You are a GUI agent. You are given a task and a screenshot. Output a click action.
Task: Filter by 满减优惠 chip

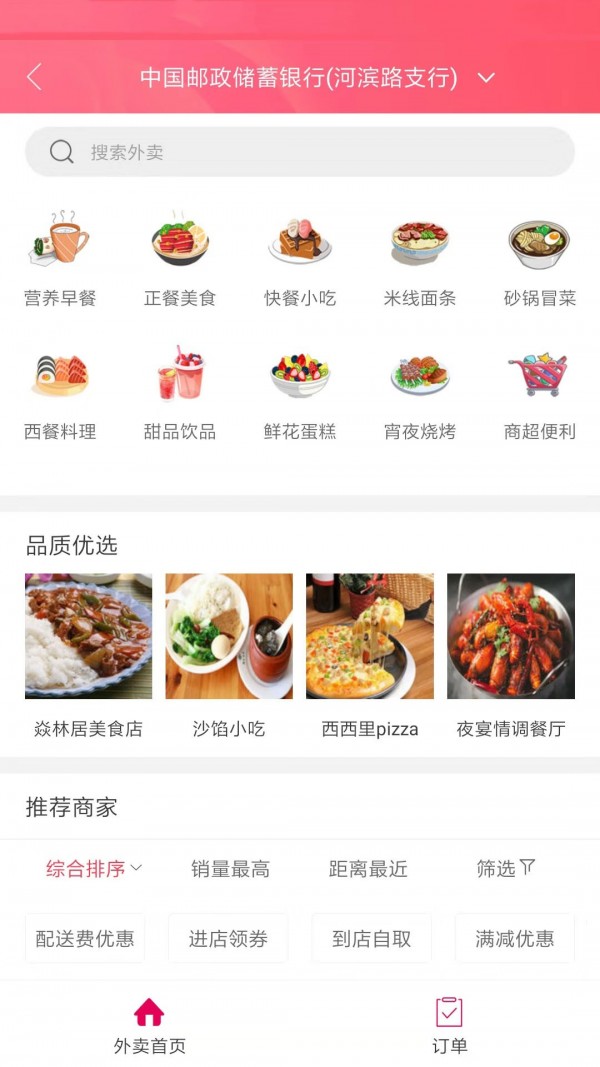click(515, 938)
